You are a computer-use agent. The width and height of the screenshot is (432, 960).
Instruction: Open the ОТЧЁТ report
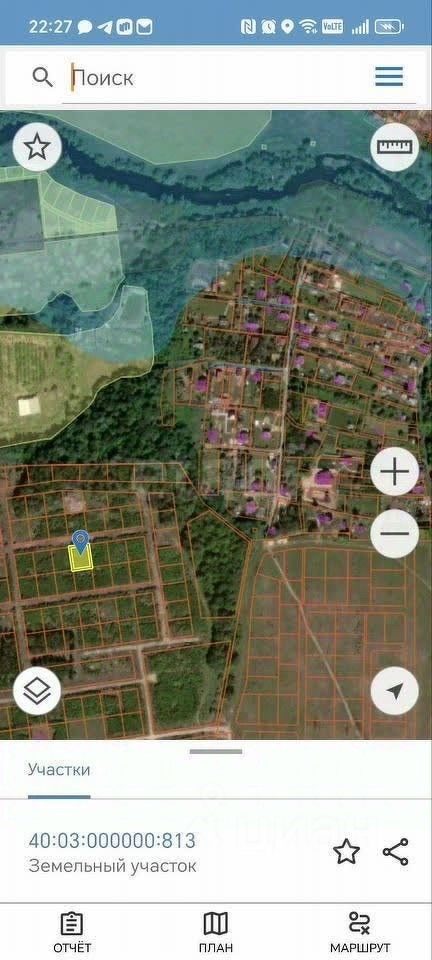tap(72, 932)
